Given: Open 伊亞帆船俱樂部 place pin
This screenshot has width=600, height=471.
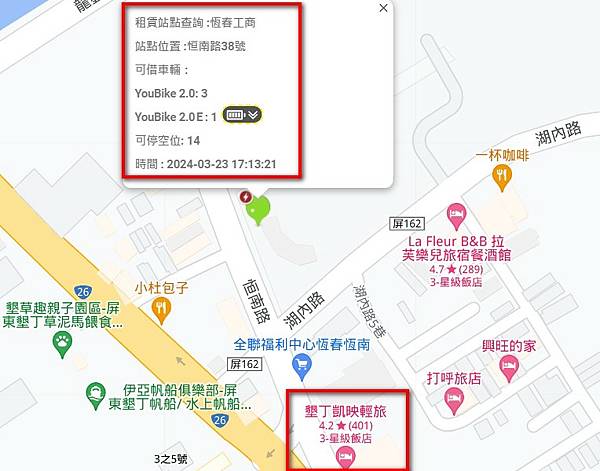Looking at the screenshot, I should [x=96, y=390].
